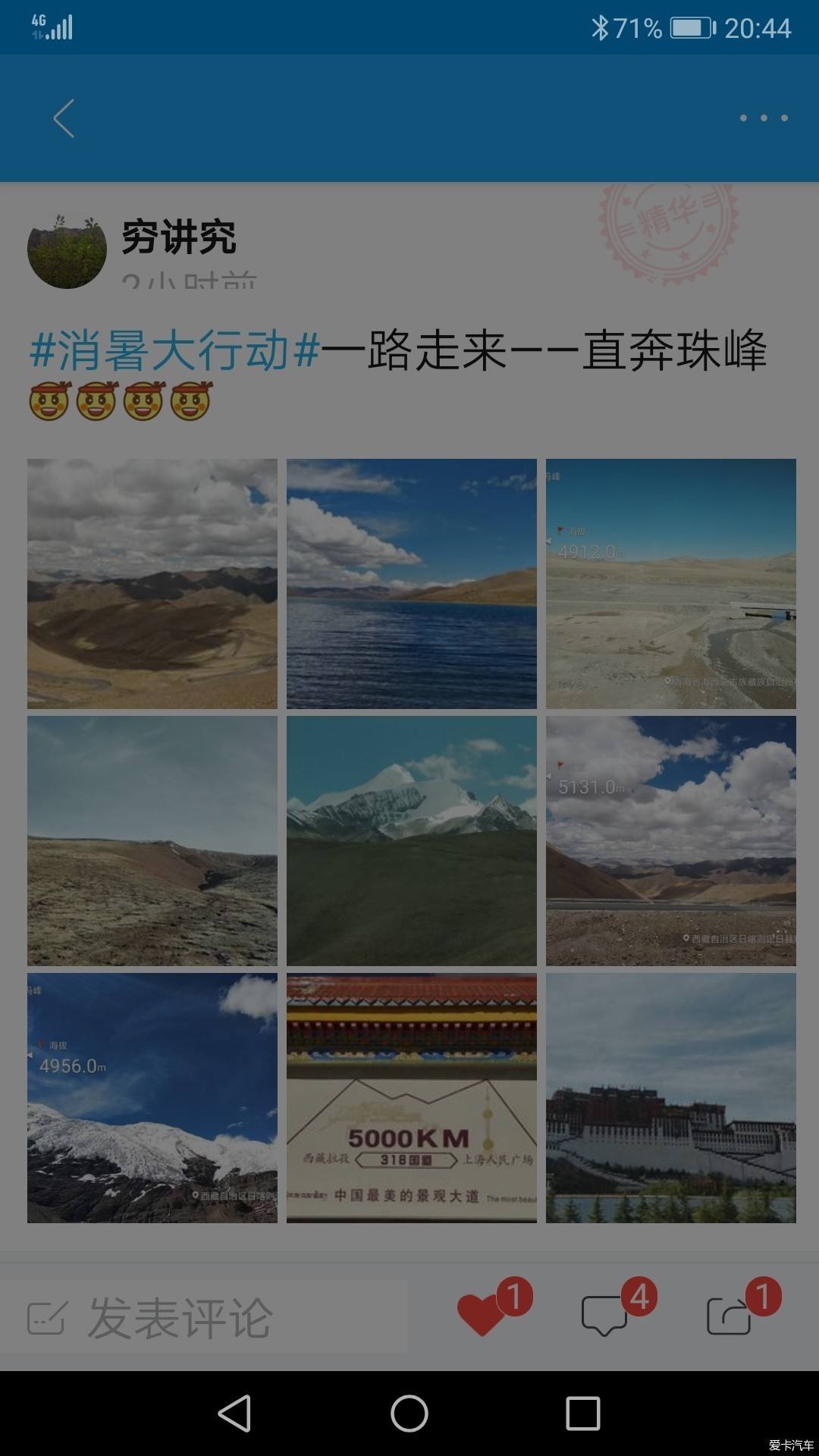Go back using the top-left arrow
The width and height of the screenshot is (819, 1456).
coord(64,118)
